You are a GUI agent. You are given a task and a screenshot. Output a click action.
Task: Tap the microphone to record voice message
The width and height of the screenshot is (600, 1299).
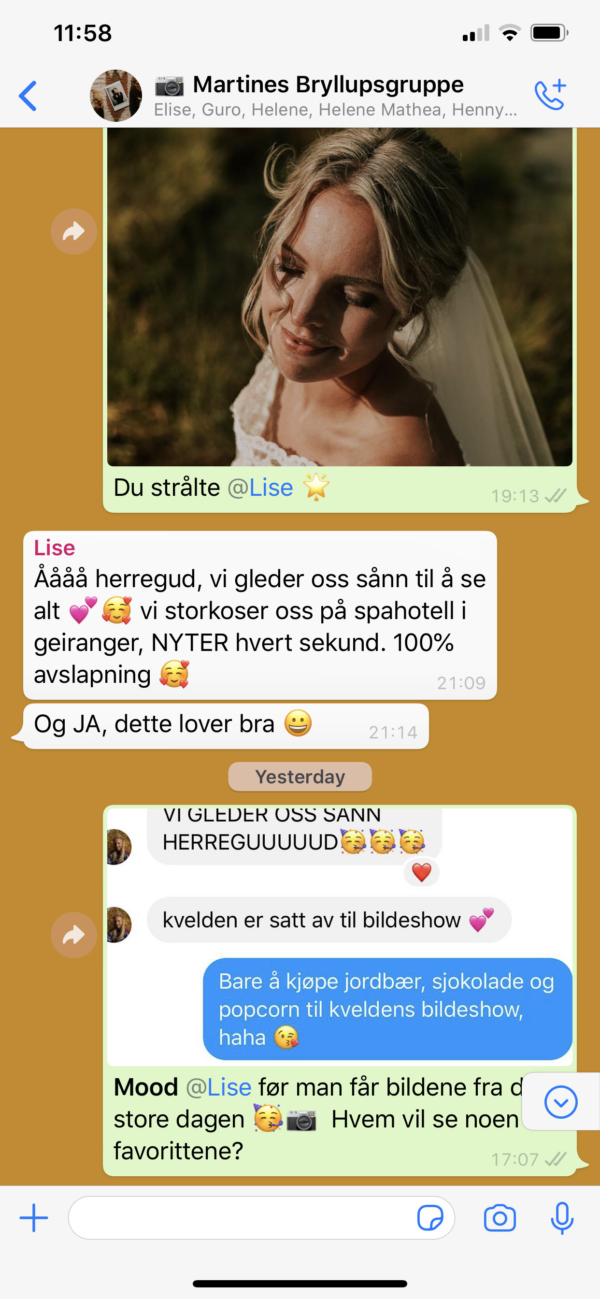562,1218
